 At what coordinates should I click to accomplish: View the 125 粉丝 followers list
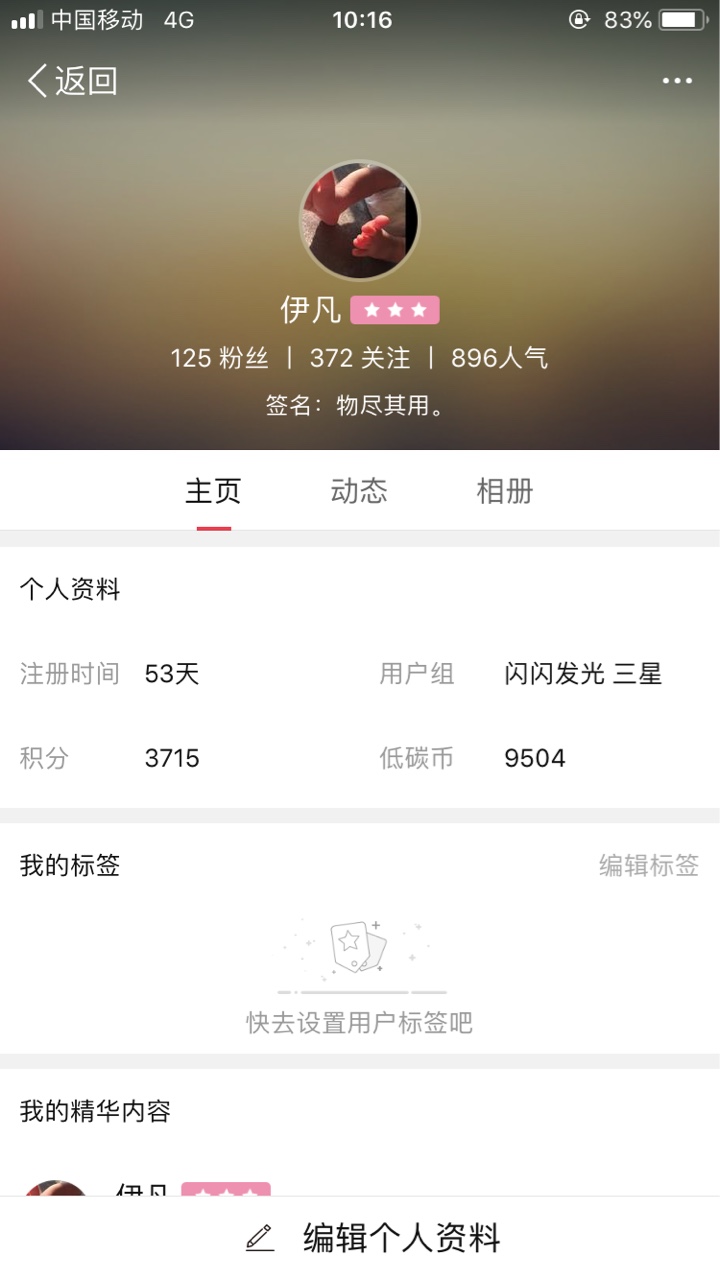tap(220, 358)
